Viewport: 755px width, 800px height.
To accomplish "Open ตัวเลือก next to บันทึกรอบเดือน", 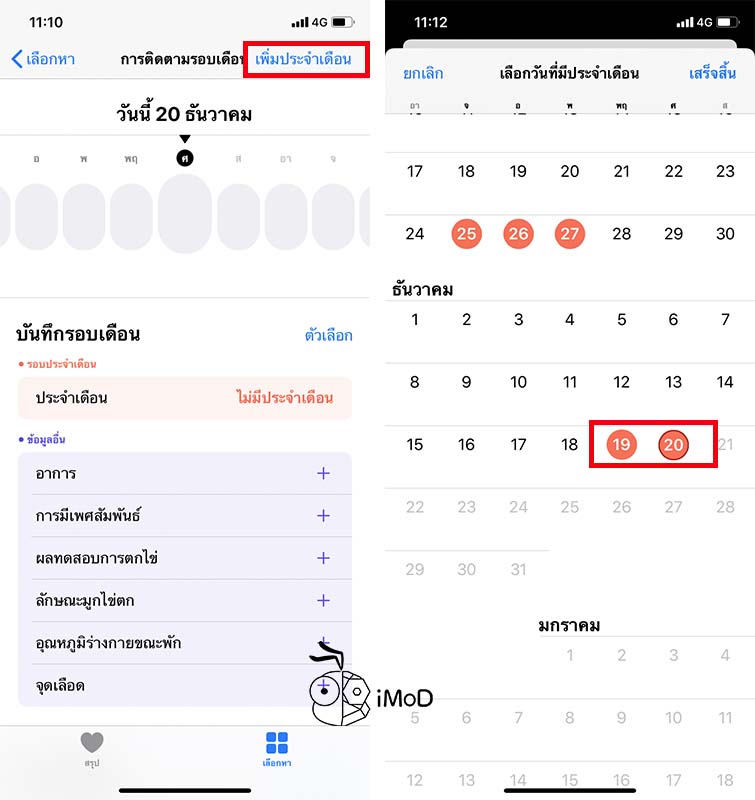I will [x=328, y=335].
